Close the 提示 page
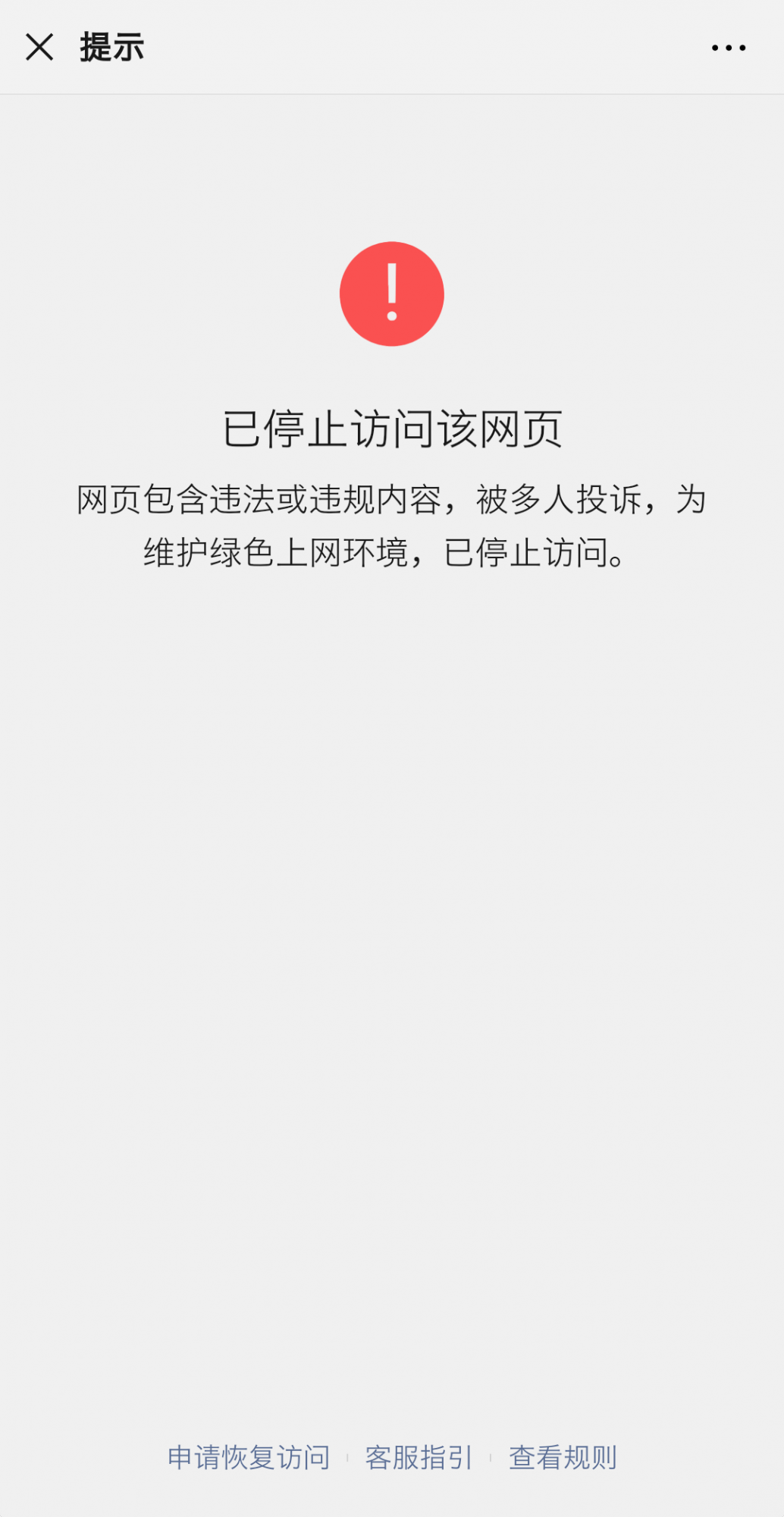This screenshot has height=1517, width=784. pyautogui.click(x=39, y=47)
